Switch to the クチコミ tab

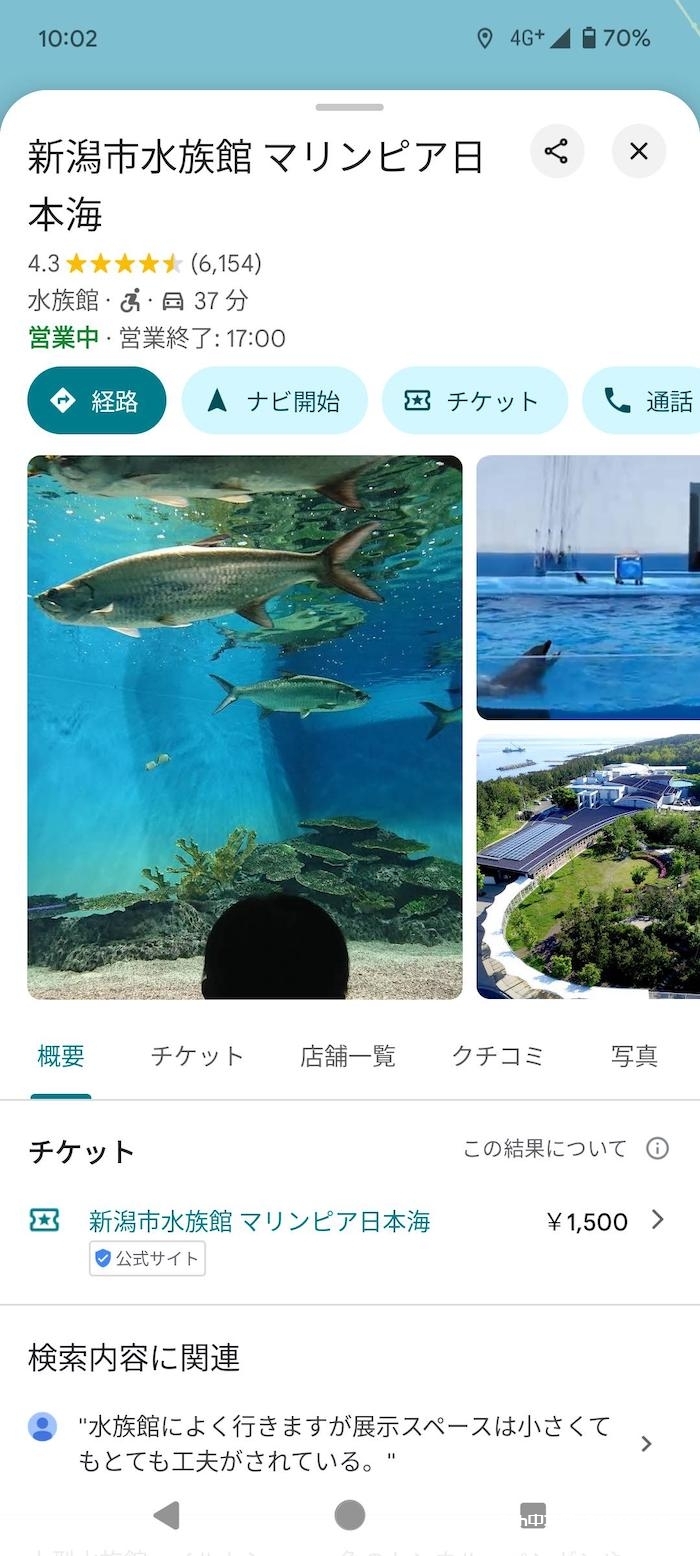497,1056
